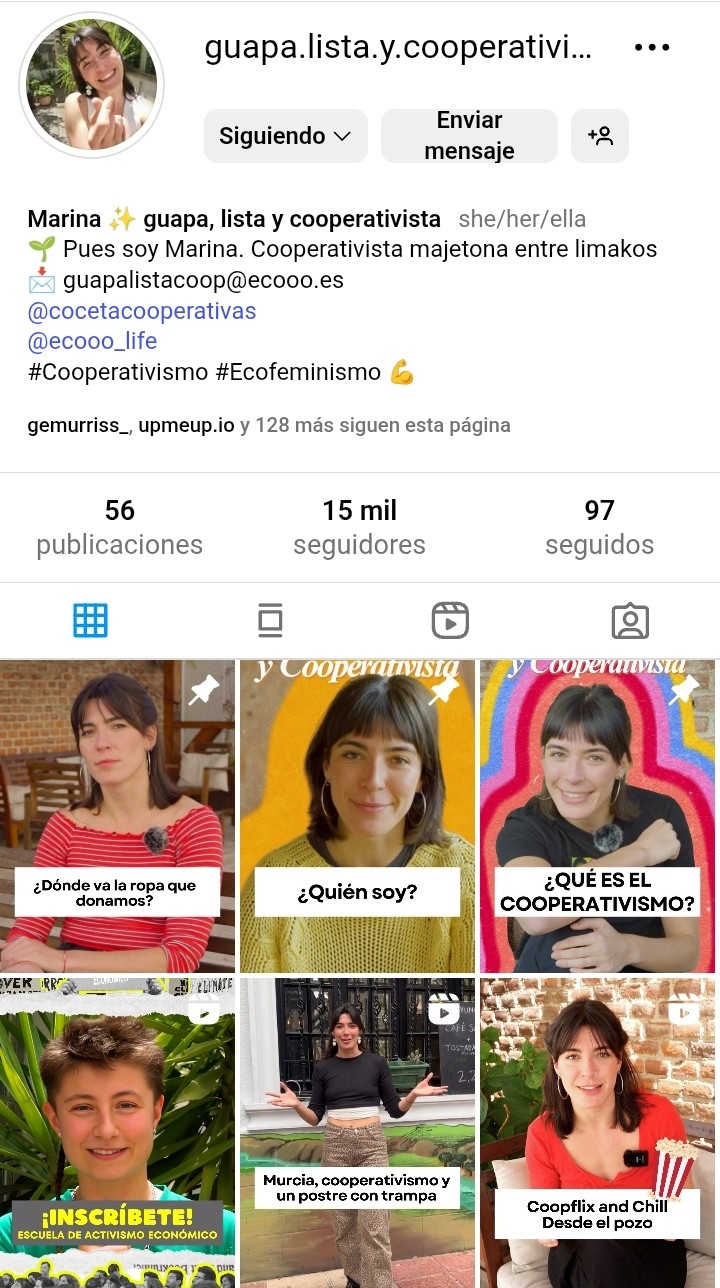720x1288 pixels.
Task: Switch to the Reels tab
Action: [450, 621]
